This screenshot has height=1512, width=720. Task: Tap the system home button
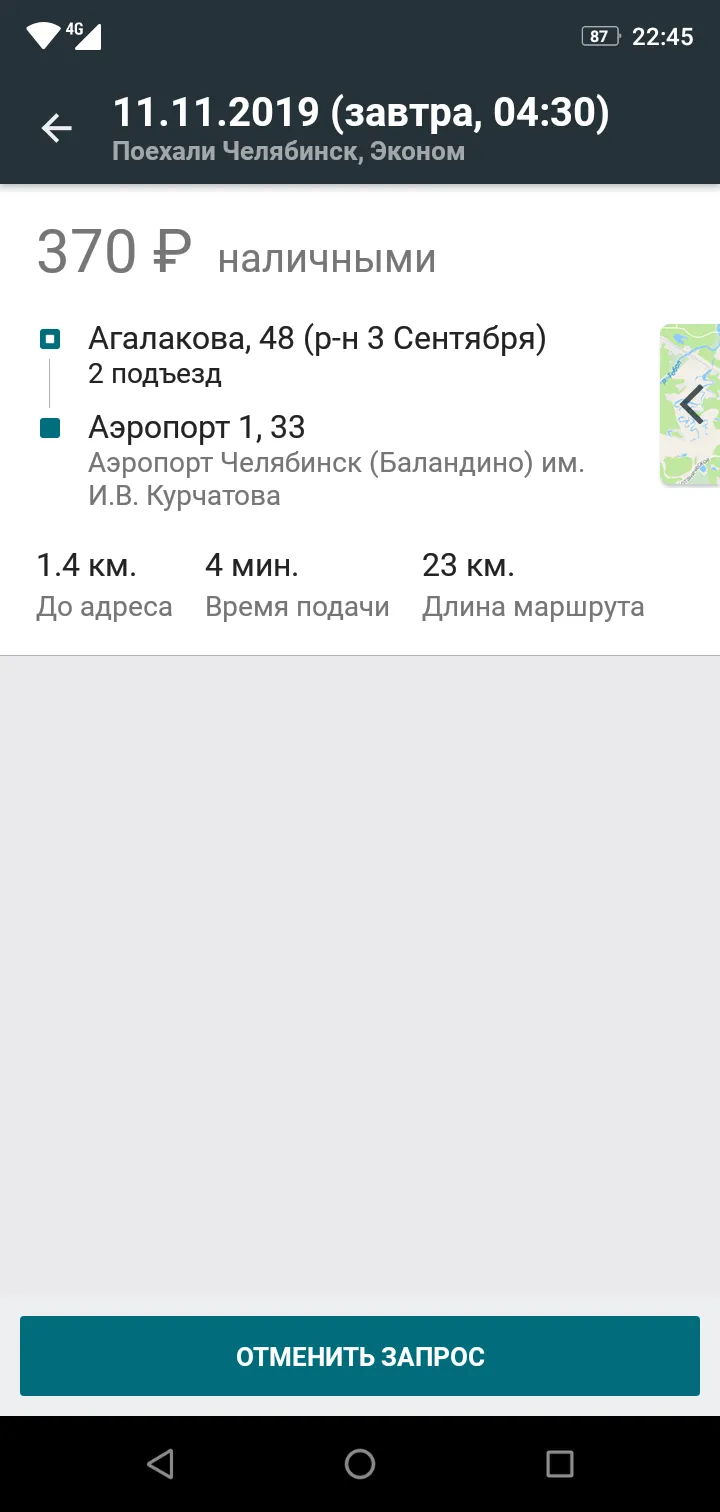tap(360, 1464)
